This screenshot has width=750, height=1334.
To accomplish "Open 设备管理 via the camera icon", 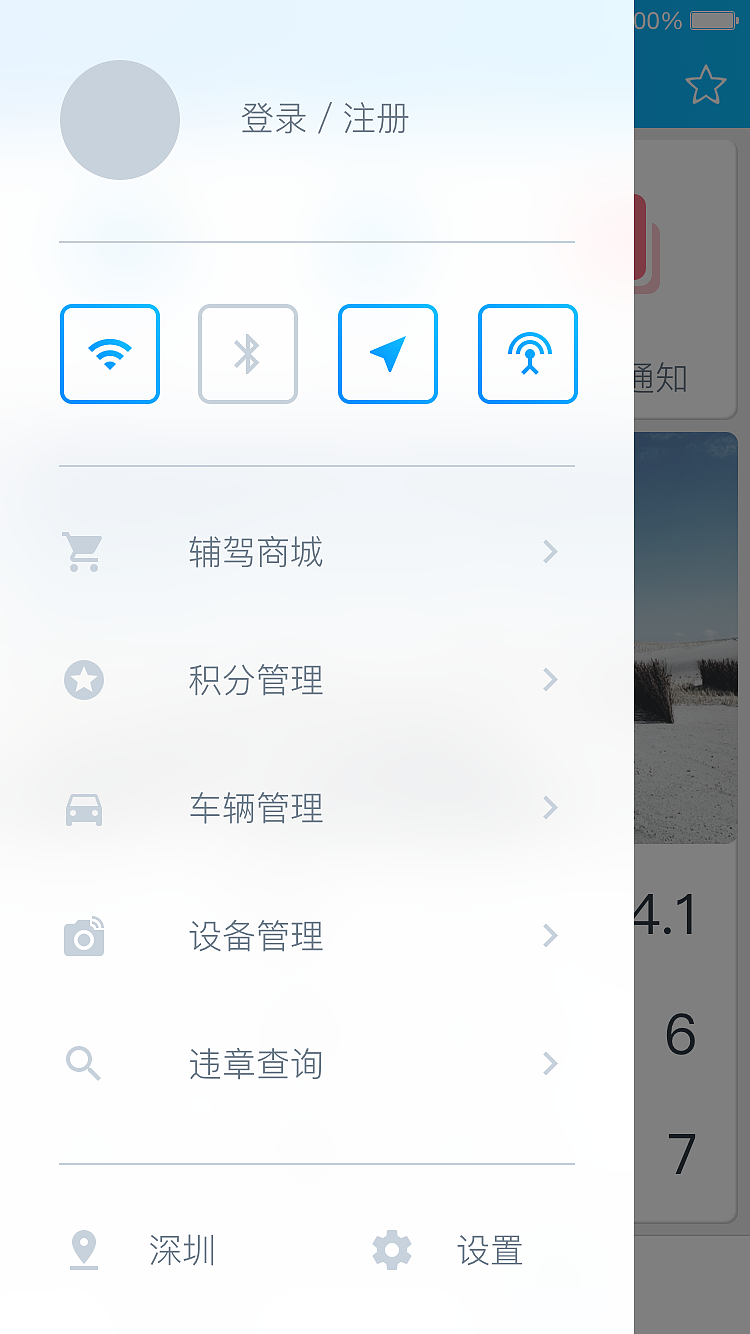I will [84, 936].
